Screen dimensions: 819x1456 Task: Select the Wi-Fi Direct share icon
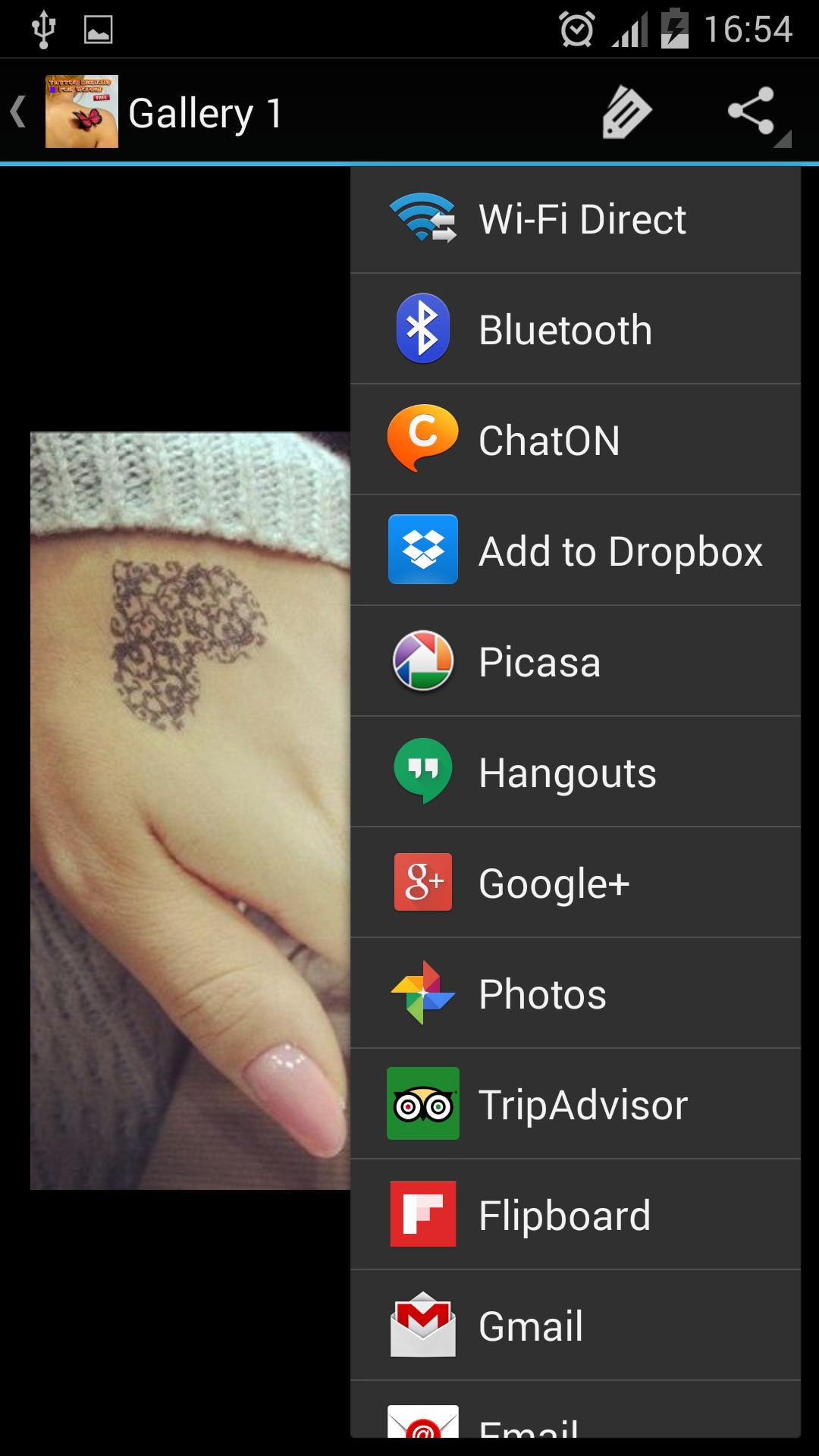[x=422, y=218]
